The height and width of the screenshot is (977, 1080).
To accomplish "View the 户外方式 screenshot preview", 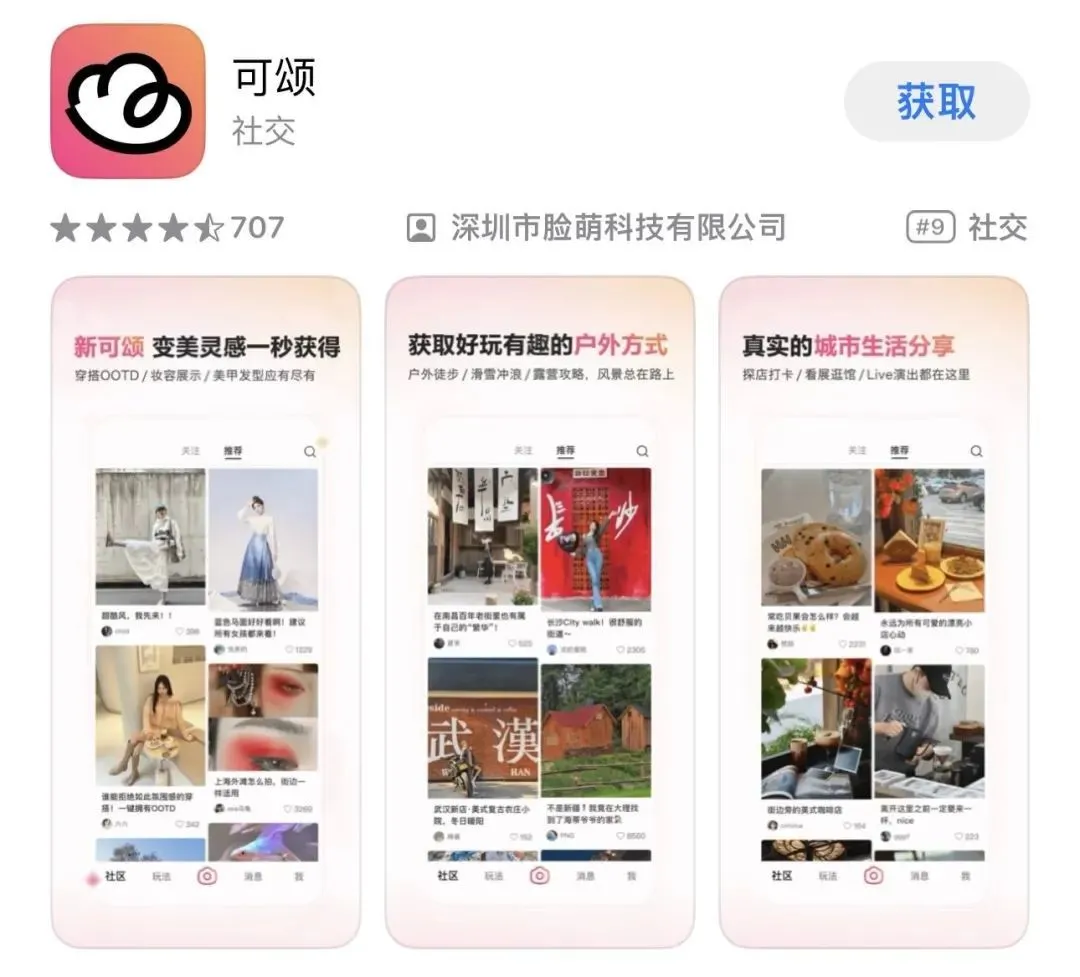I will (x=540, y=611).
